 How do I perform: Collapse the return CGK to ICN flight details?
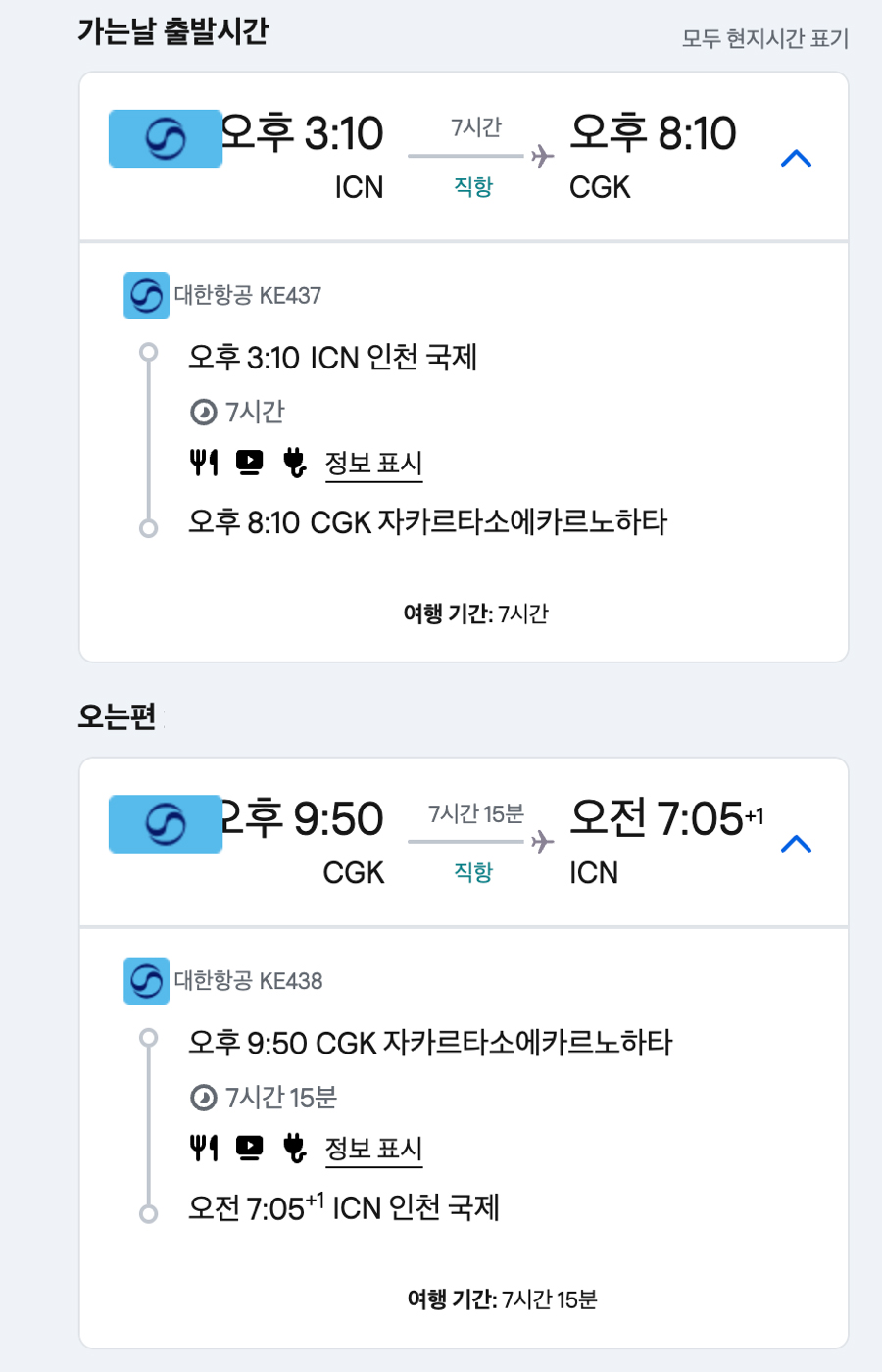tap(796, 844)
